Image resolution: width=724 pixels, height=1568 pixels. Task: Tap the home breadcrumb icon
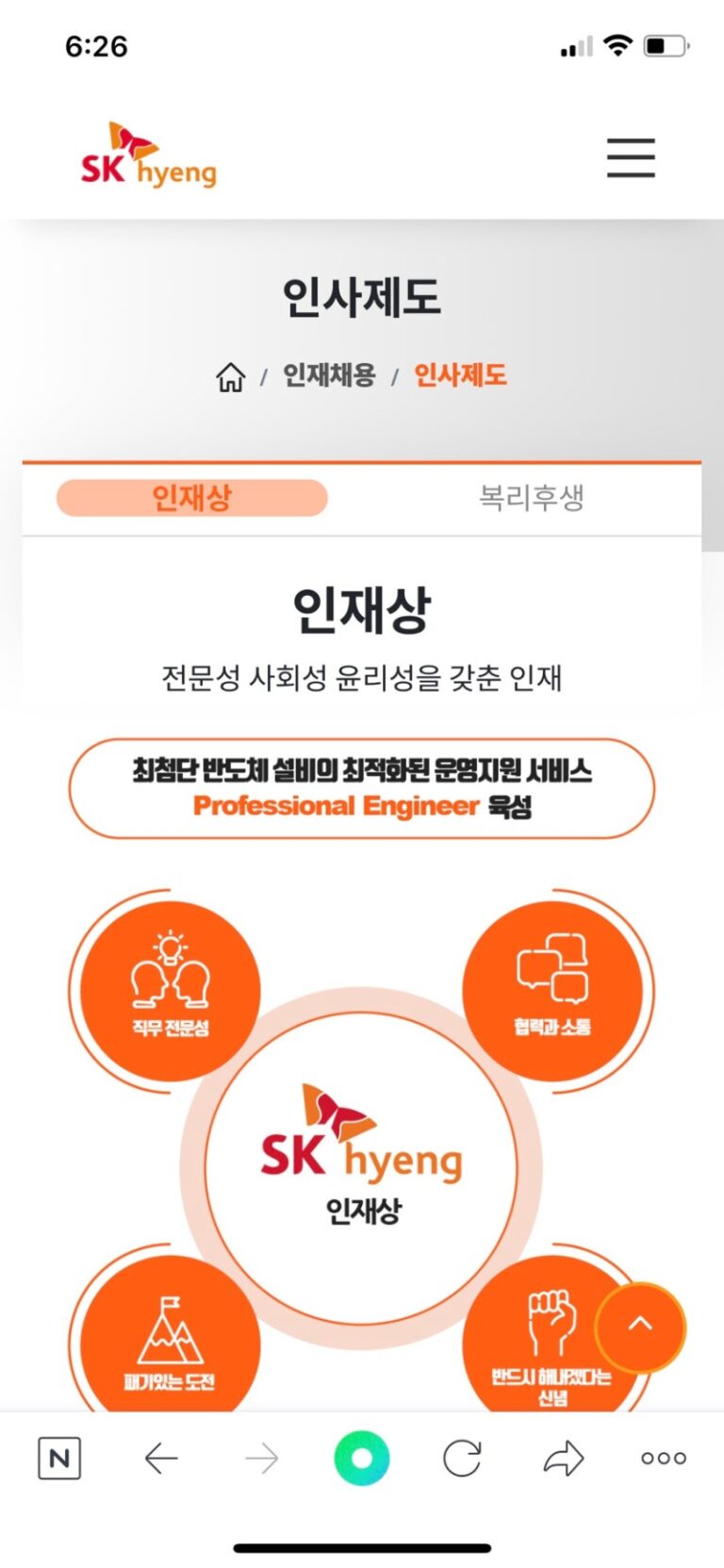pos(230,377)
